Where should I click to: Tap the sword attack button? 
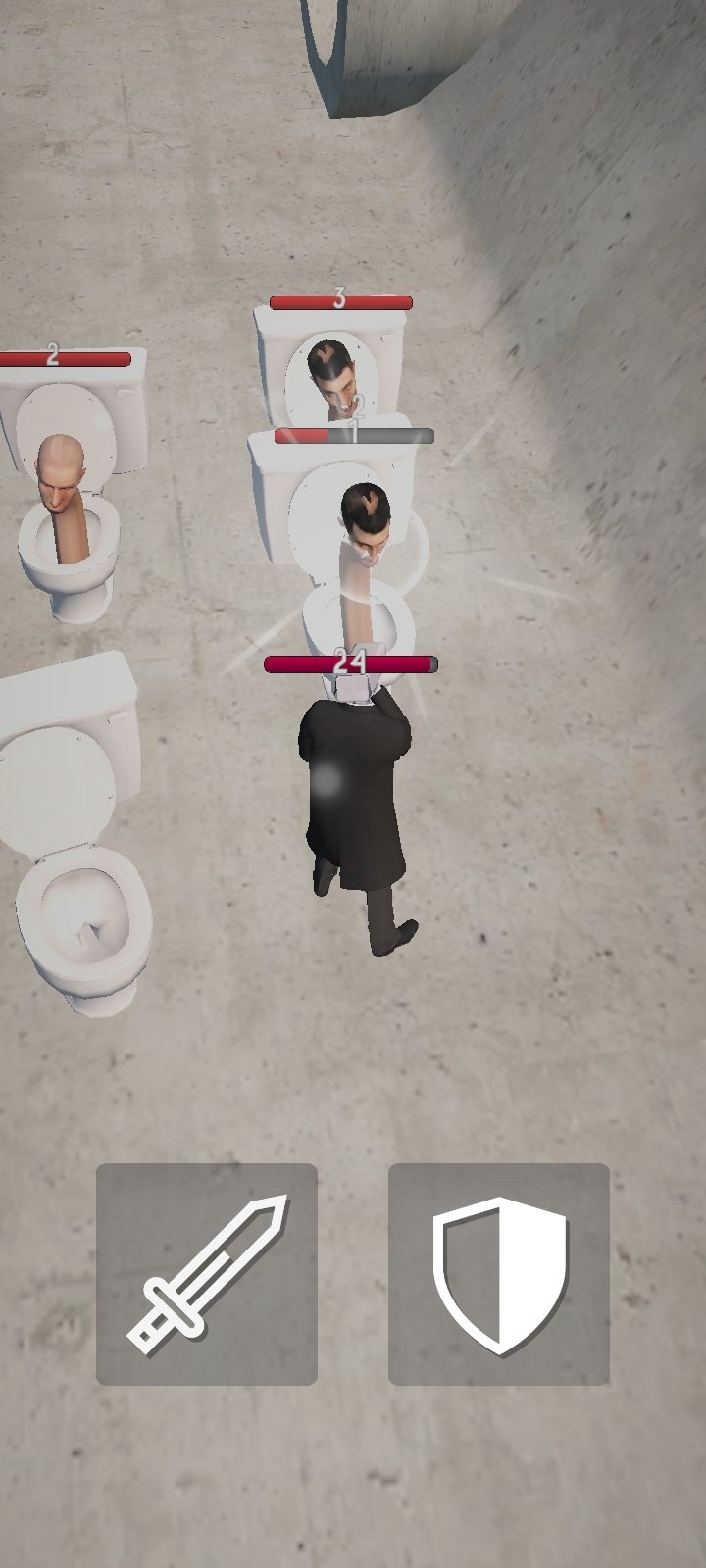(x=207, y=1274)
